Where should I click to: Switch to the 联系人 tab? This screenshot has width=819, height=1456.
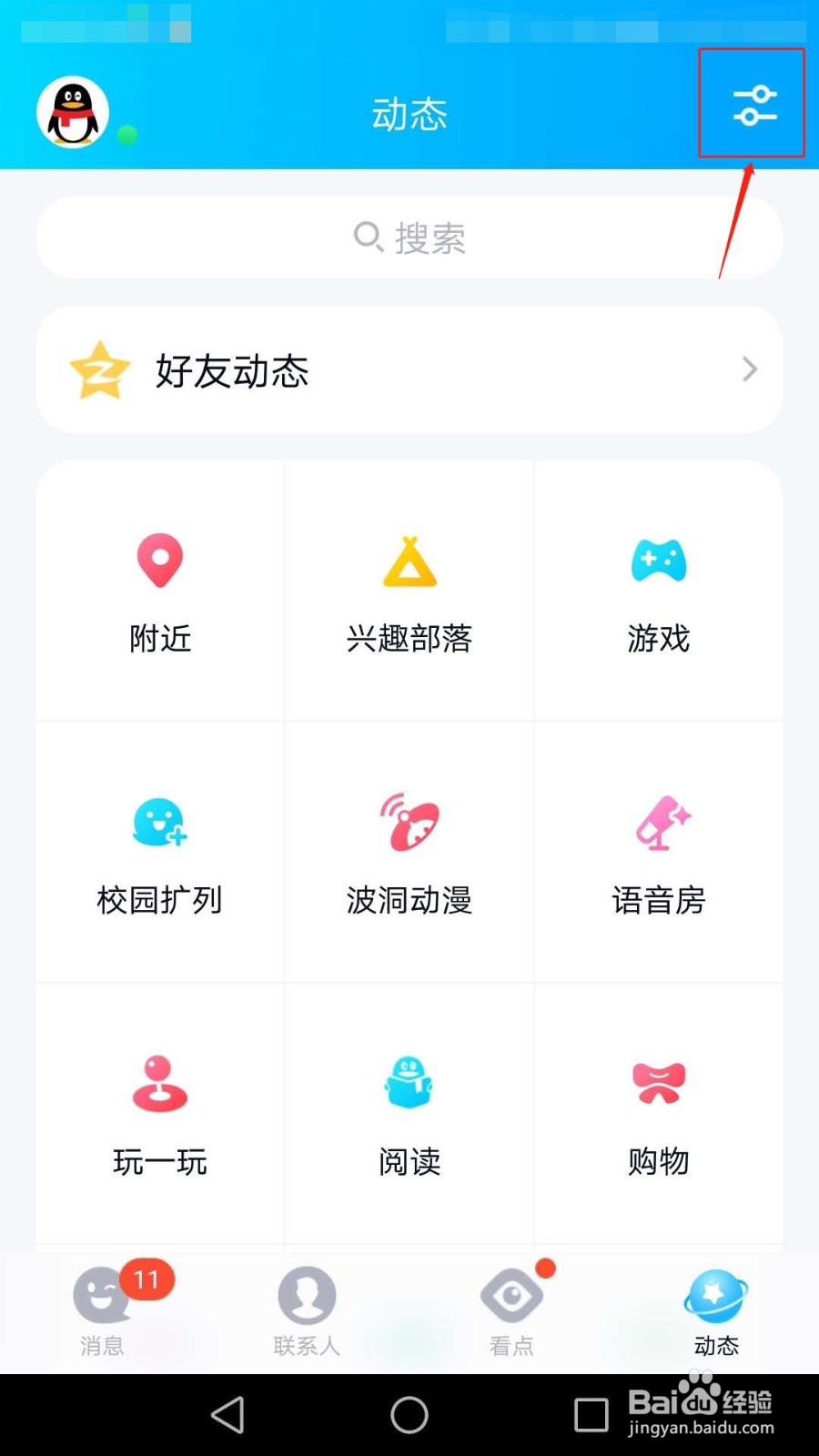tap(307, 1310)
